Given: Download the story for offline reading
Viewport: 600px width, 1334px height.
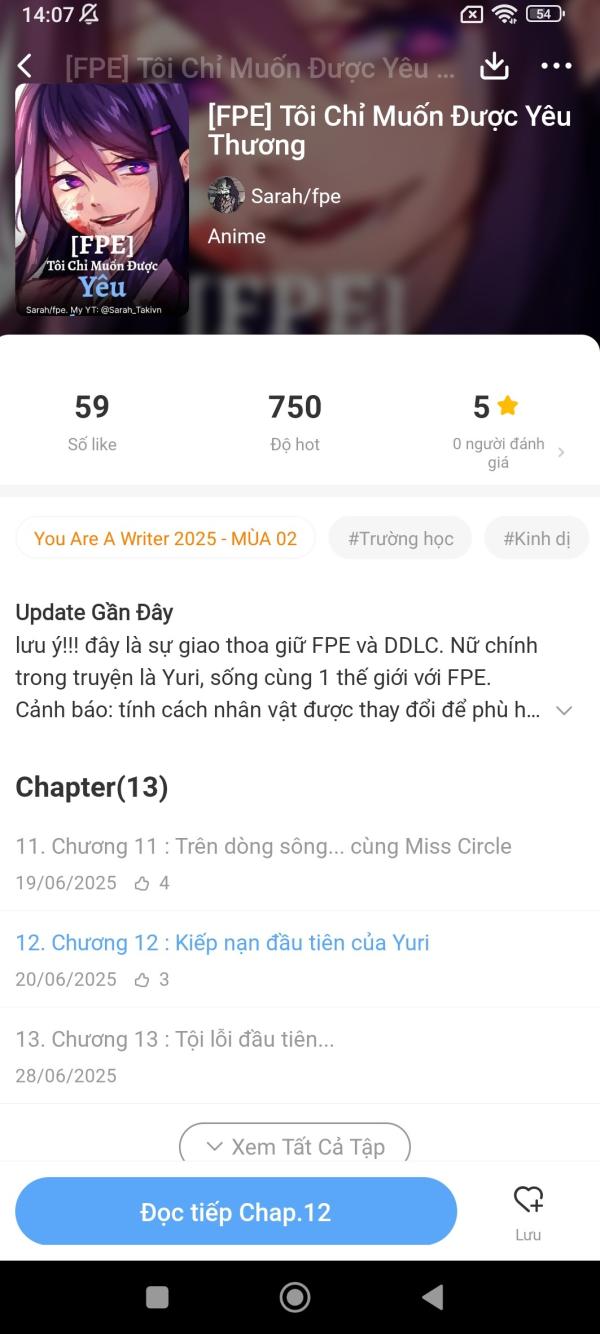Looking at the screenshot, I should click(x=494, y=66).
